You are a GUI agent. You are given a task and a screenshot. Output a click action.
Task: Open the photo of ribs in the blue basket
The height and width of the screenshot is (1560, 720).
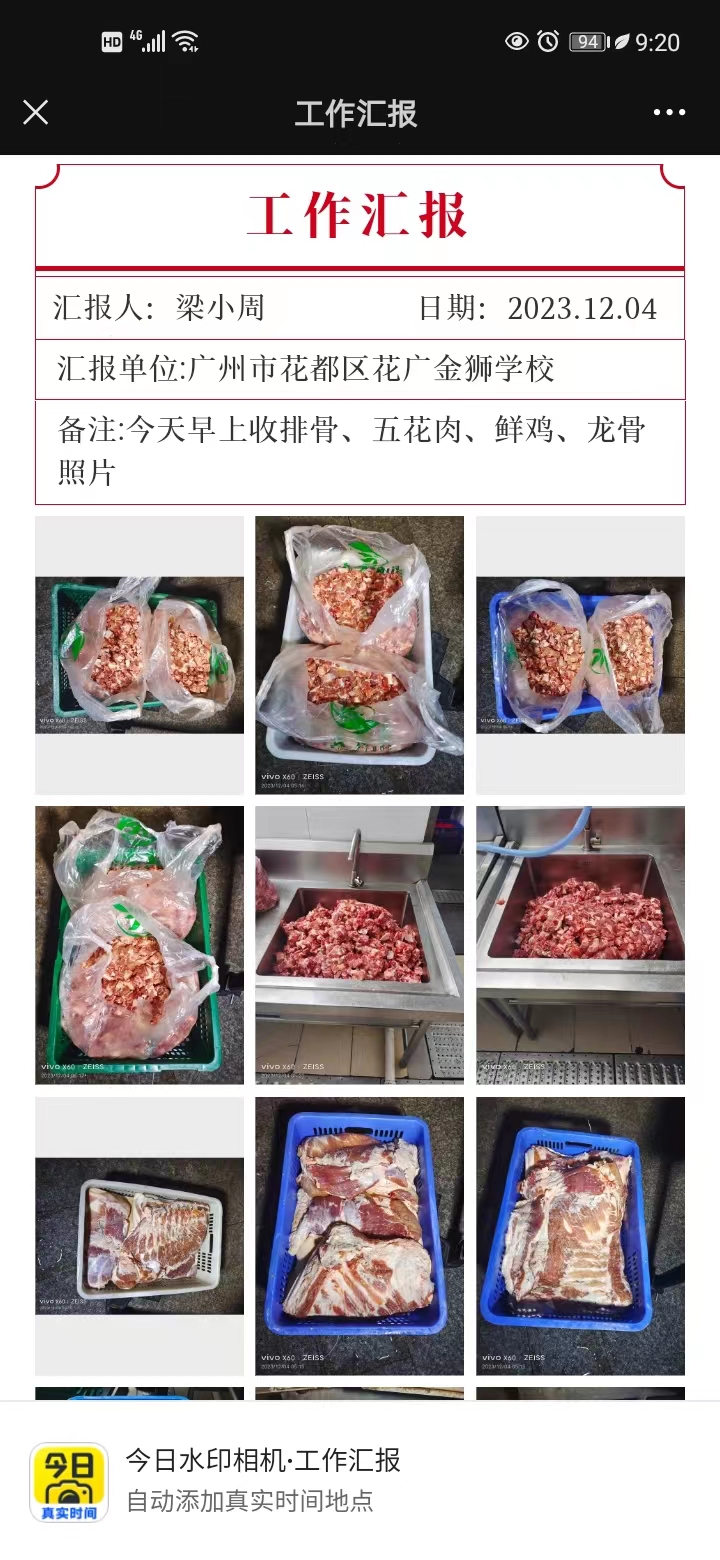tap(580, 655)
